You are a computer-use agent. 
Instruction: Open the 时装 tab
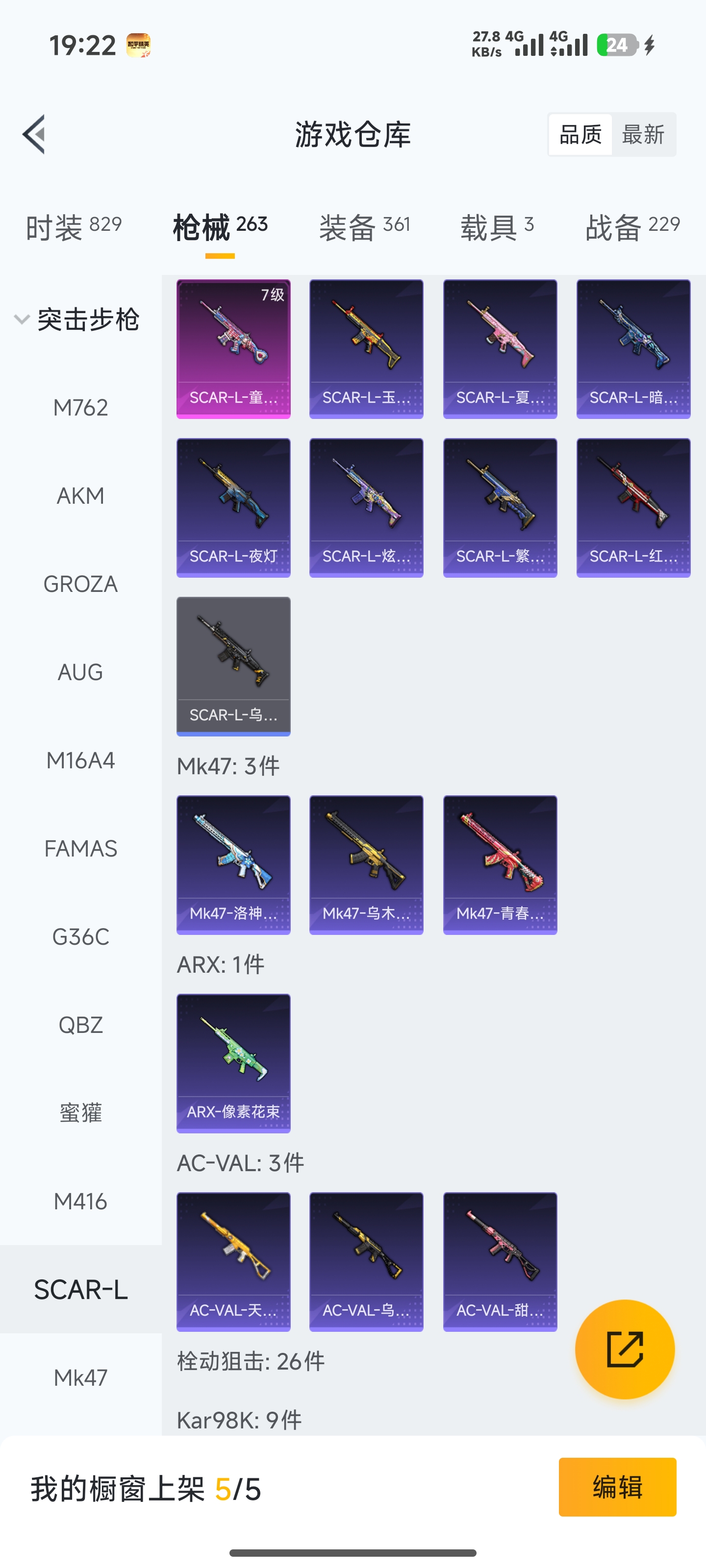[x=74, y=227]
